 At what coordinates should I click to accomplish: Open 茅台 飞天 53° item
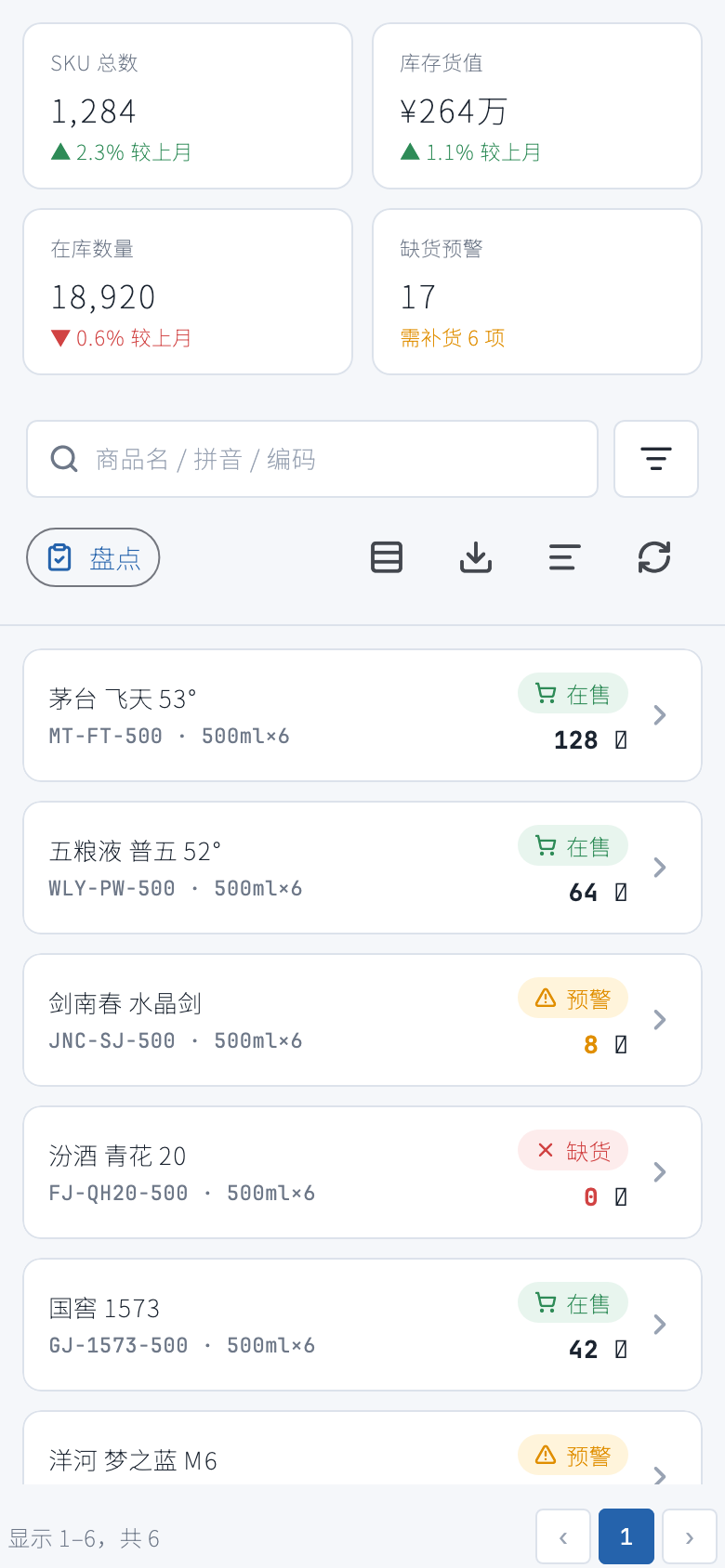coord(362,715)
